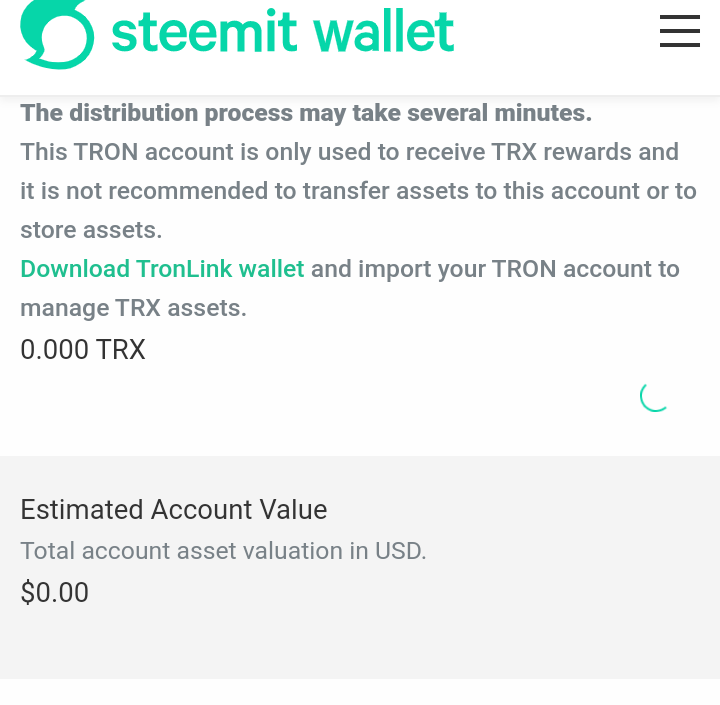Open the hamburger menu
The height and width of the screenshot is (705, 720).
coord(679,31)
